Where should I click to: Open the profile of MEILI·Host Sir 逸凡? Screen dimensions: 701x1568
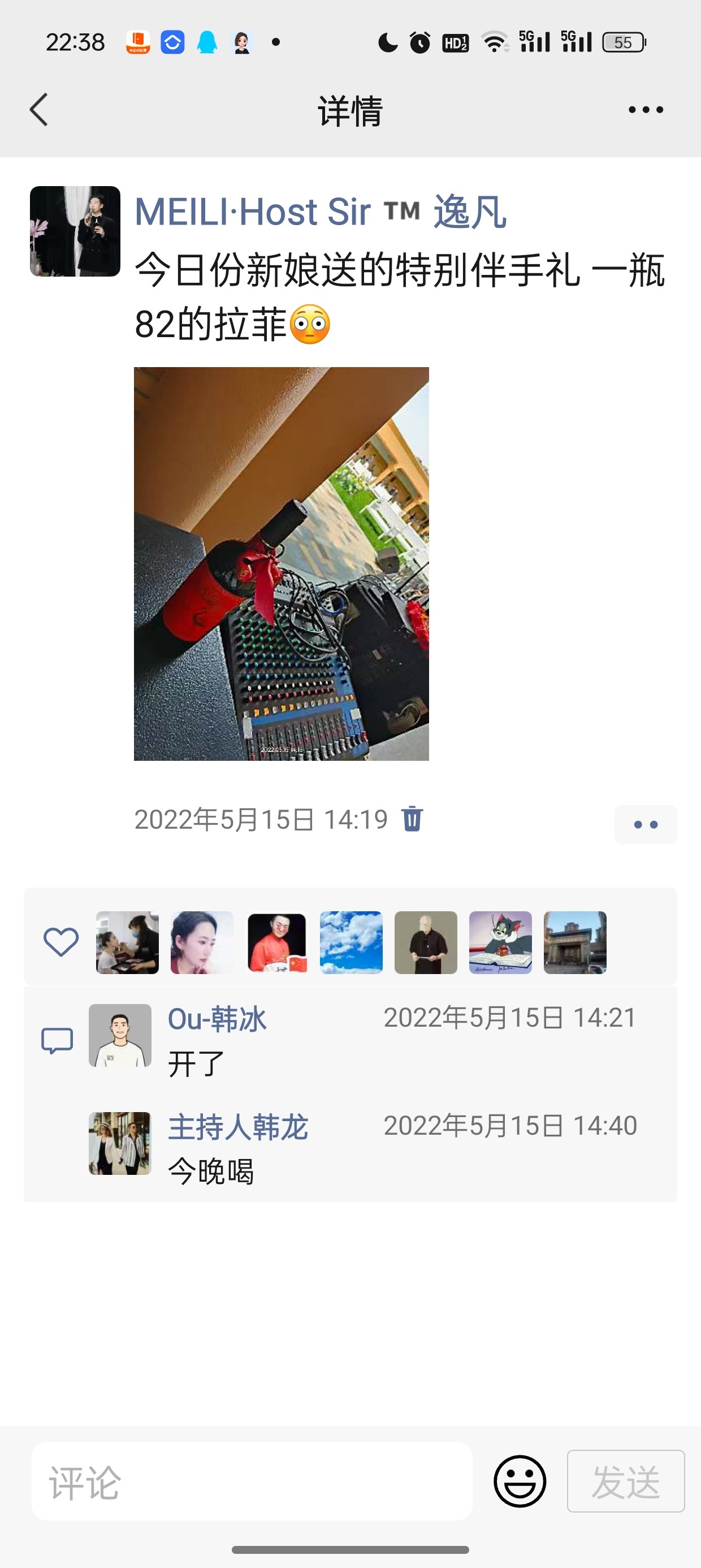(320, 212)
